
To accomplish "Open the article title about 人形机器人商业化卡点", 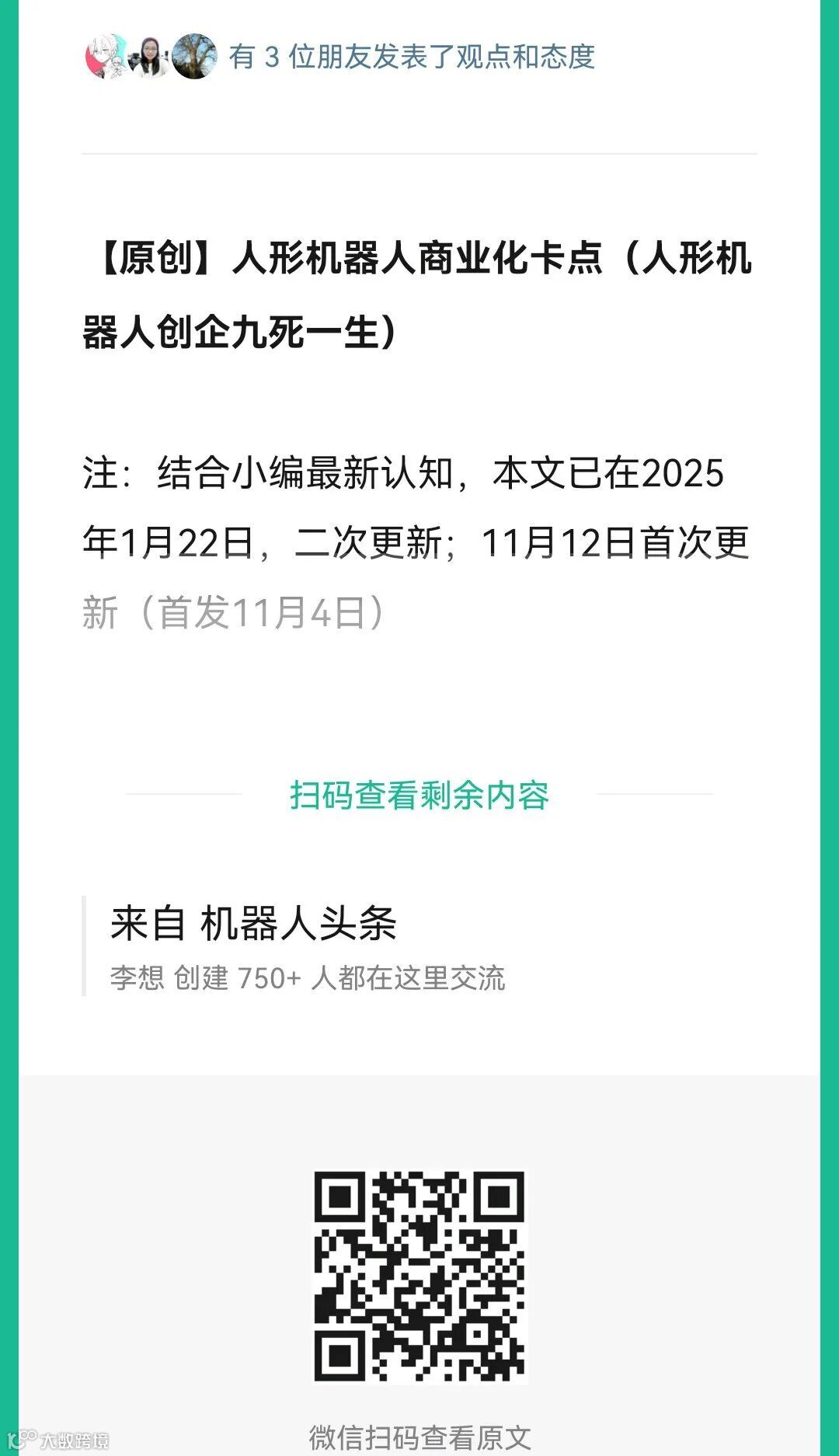I will (x=419, y=290).
